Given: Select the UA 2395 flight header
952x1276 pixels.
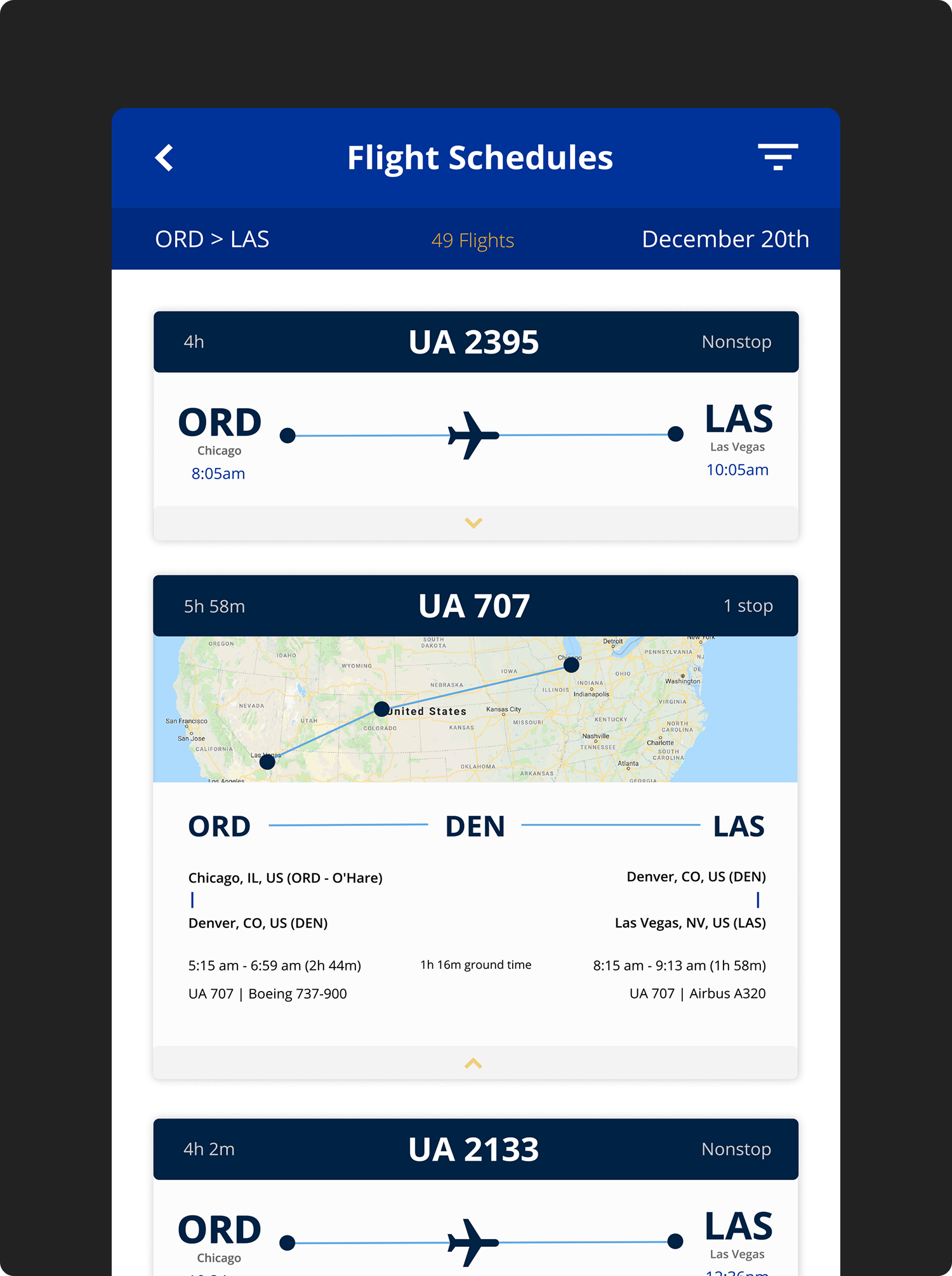Looking at the screenshot, I should pyautogui.click(x=475, y=342).
